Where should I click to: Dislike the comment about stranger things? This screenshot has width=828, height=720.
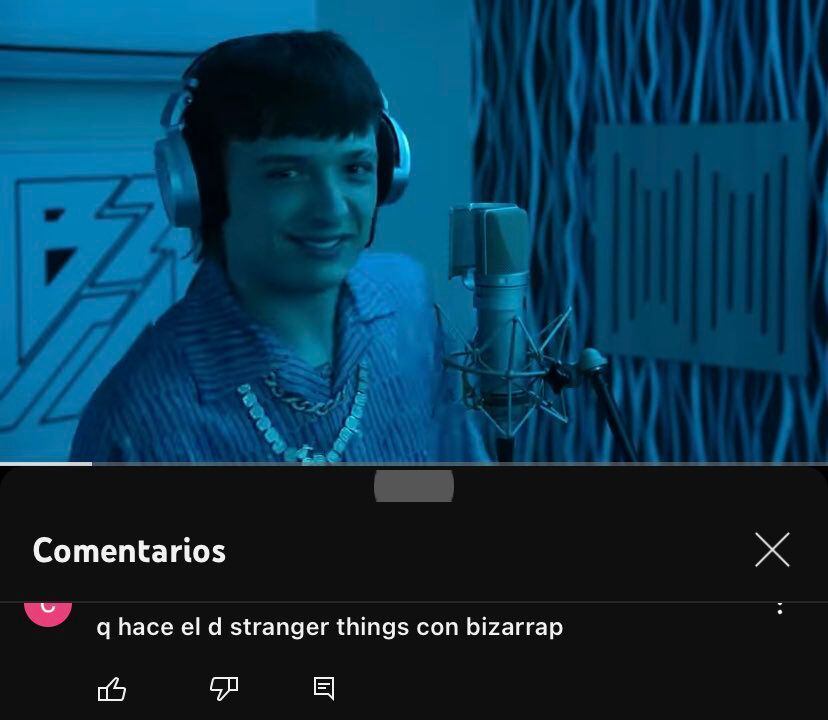(x=223, y=688)
